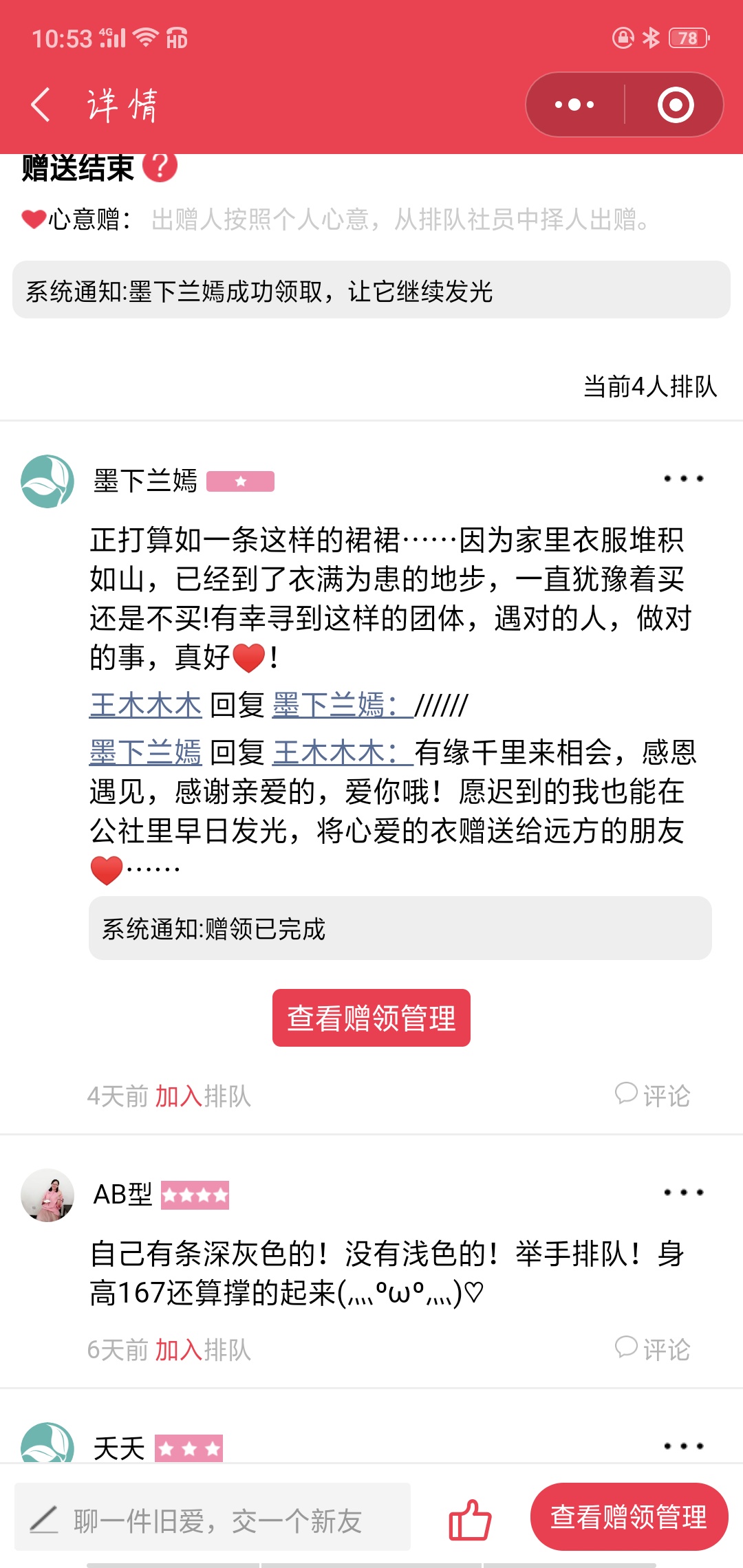The image size is (743, 1568).
Task: Open AB型's profile avatar
Action: (x=47, y=1195)
